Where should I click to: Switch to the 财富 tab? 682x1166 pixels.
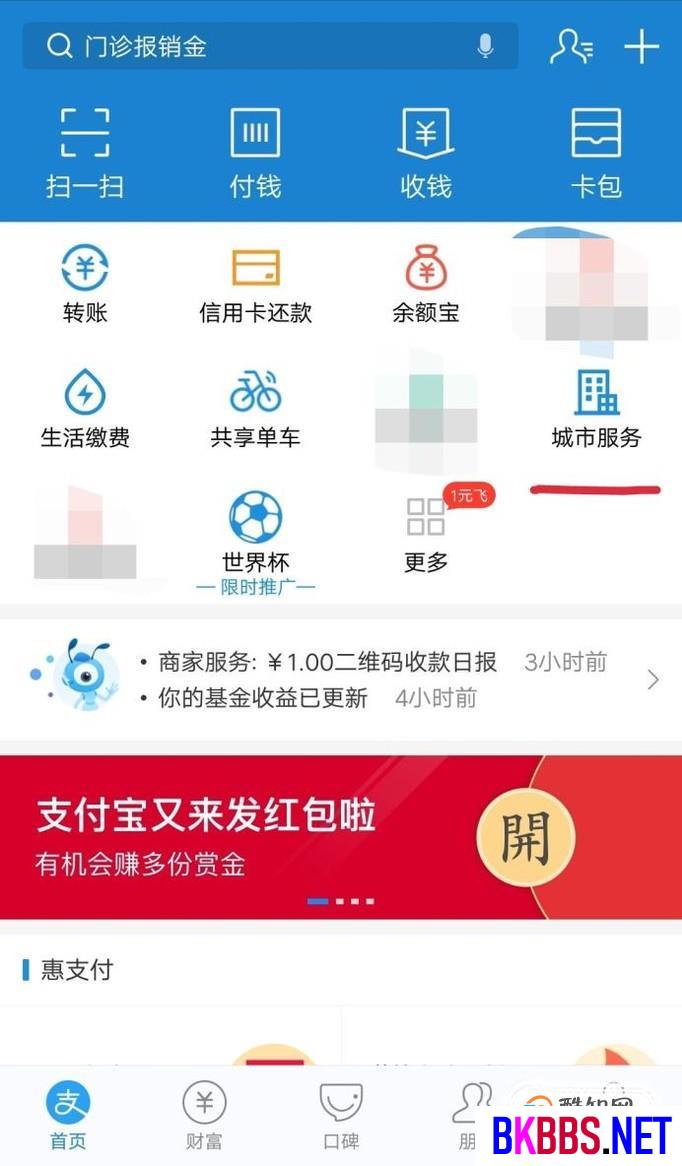204,1115
